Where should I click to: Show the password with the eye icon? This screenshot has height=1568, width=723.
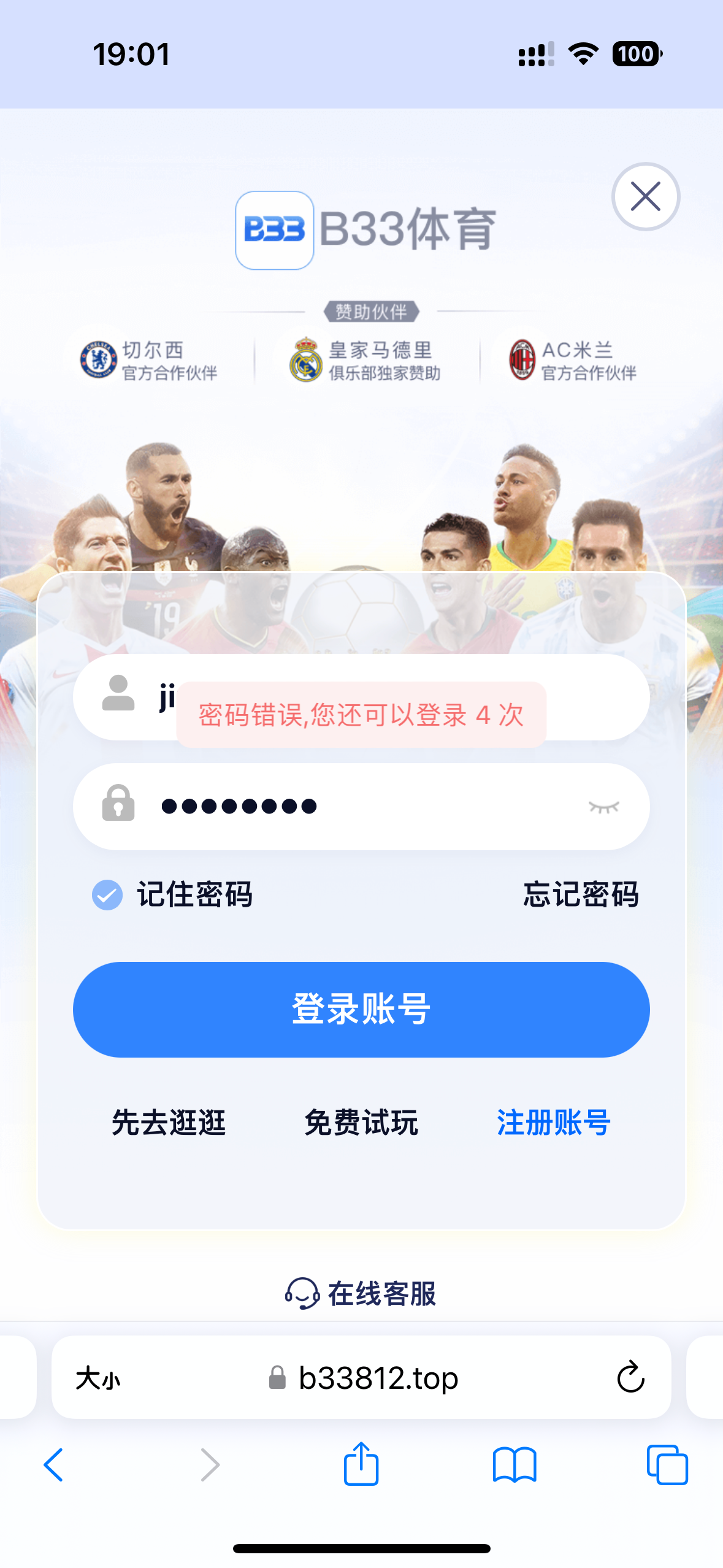[603, 807]
